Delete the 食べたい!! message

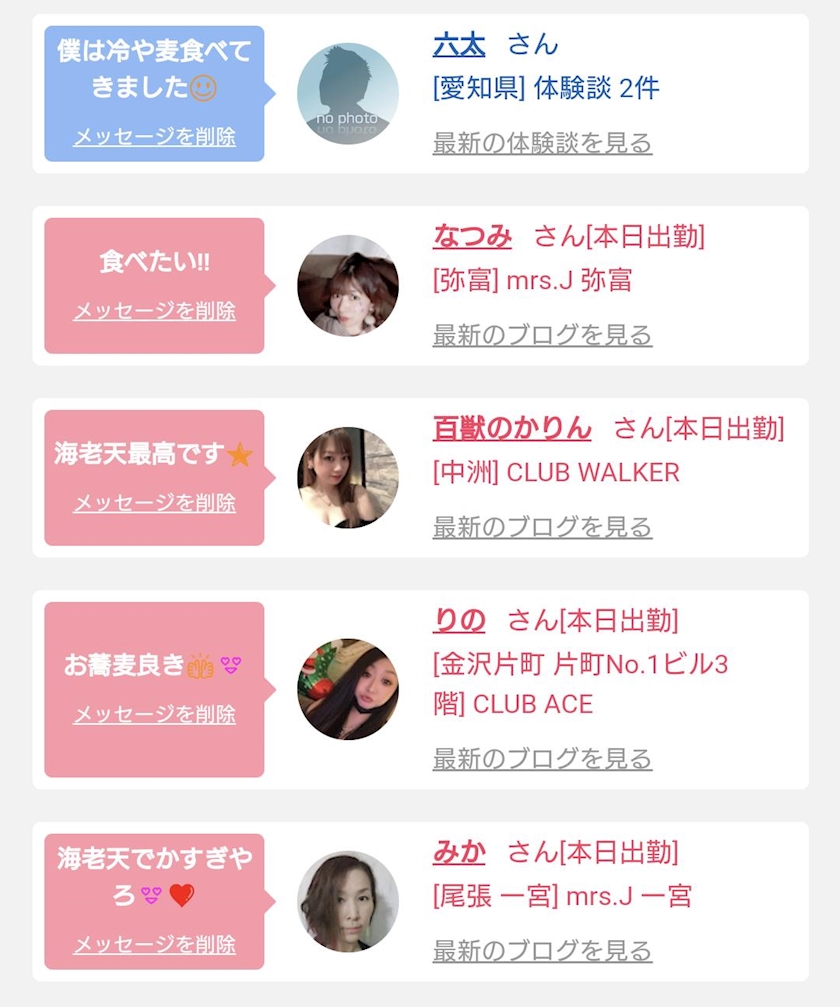click(154, 310)
